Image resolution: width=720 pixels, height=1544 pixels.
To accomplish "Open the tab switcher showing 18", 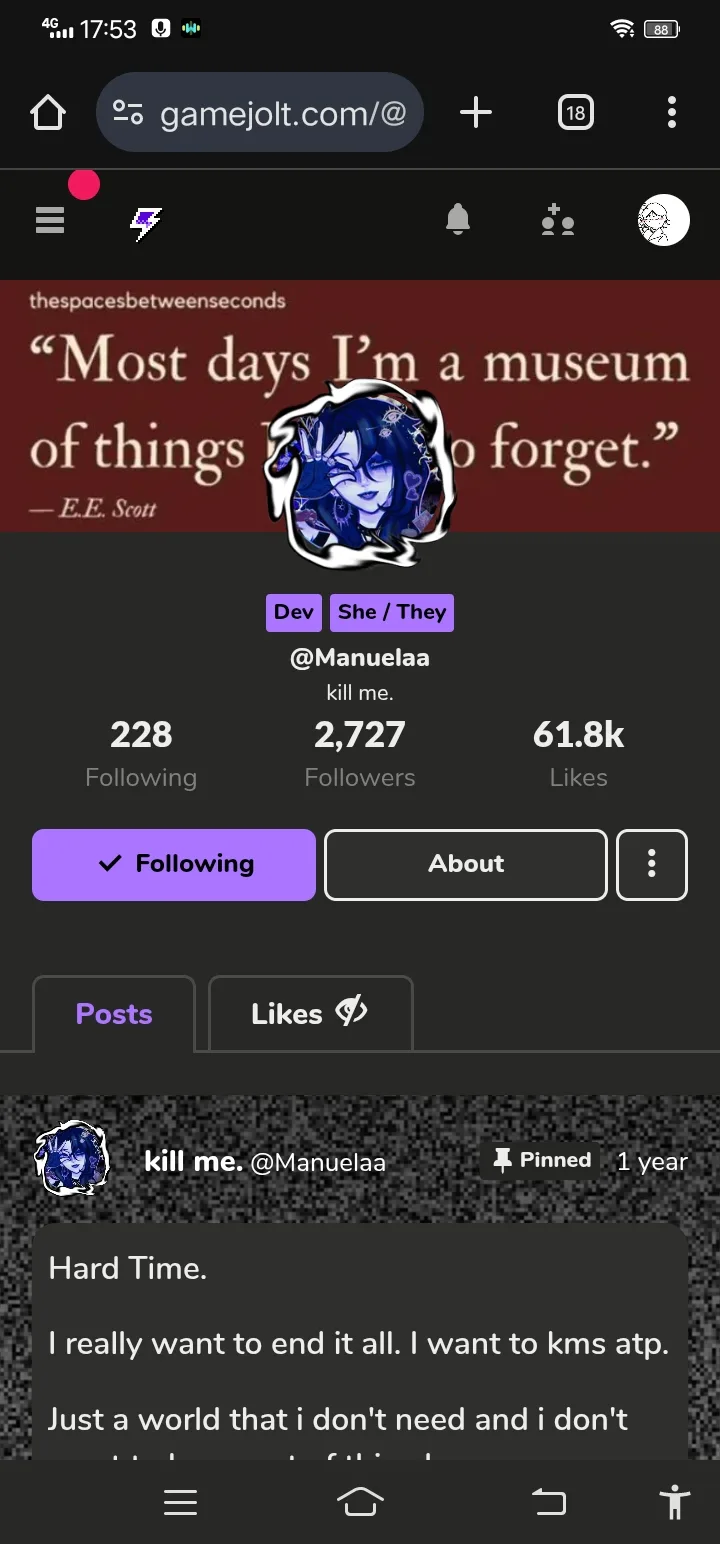I will point(575,113).
